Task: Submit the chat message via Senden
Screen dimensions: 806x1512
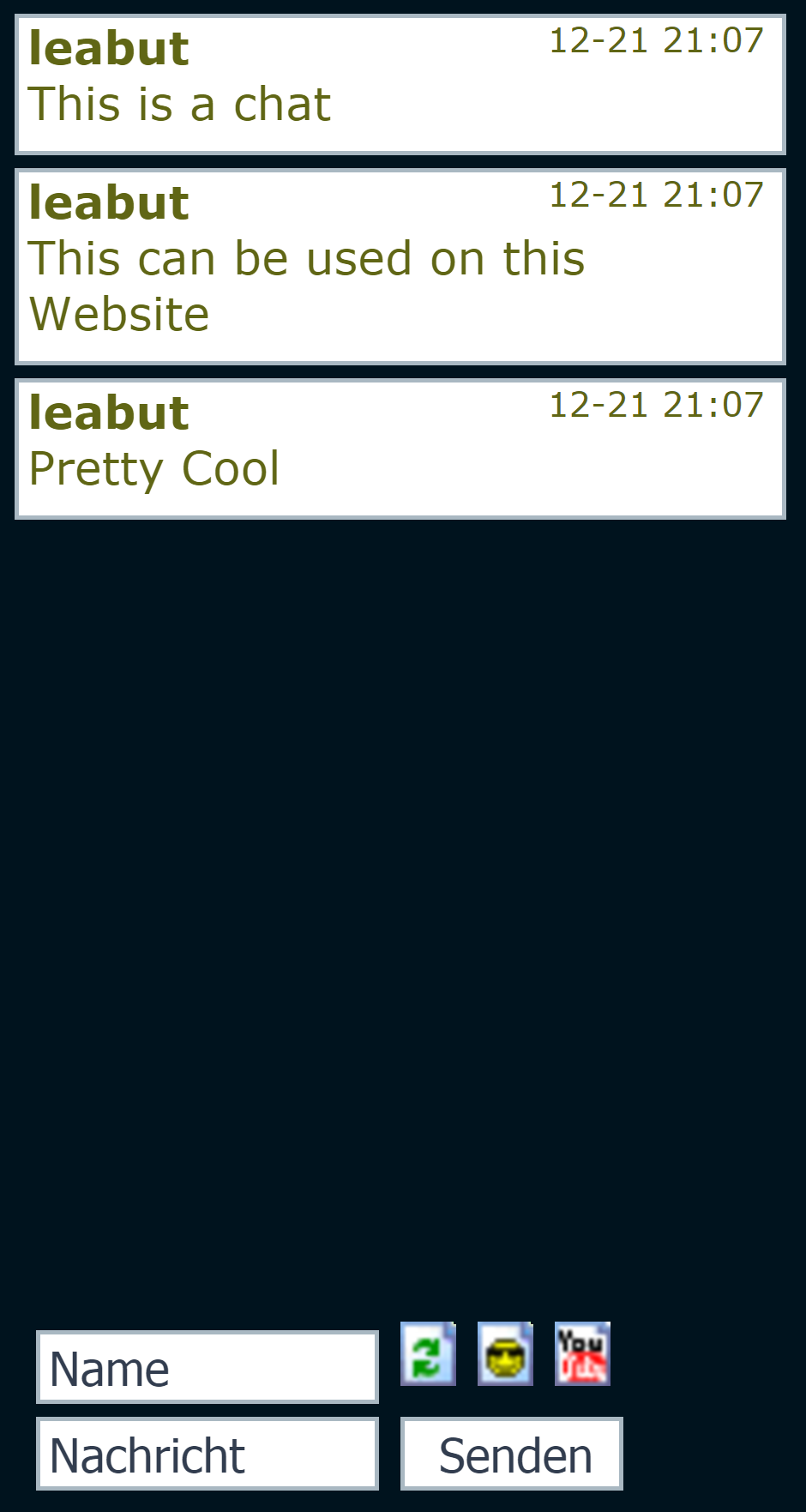Action: [512, 1453]
